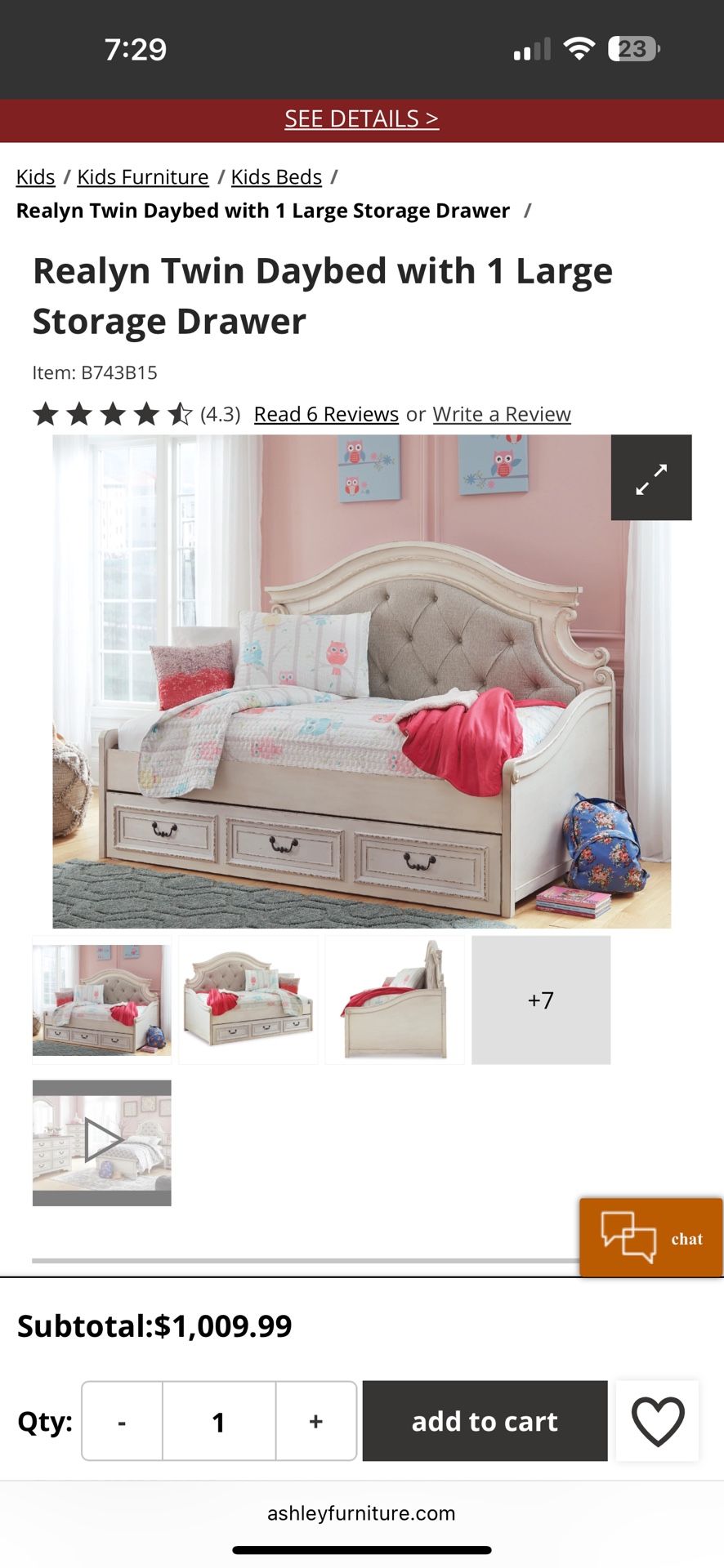724x1568 pixels.
Task: Write a Review for this product
Action: pyautogui.click(x=502, y=414)
